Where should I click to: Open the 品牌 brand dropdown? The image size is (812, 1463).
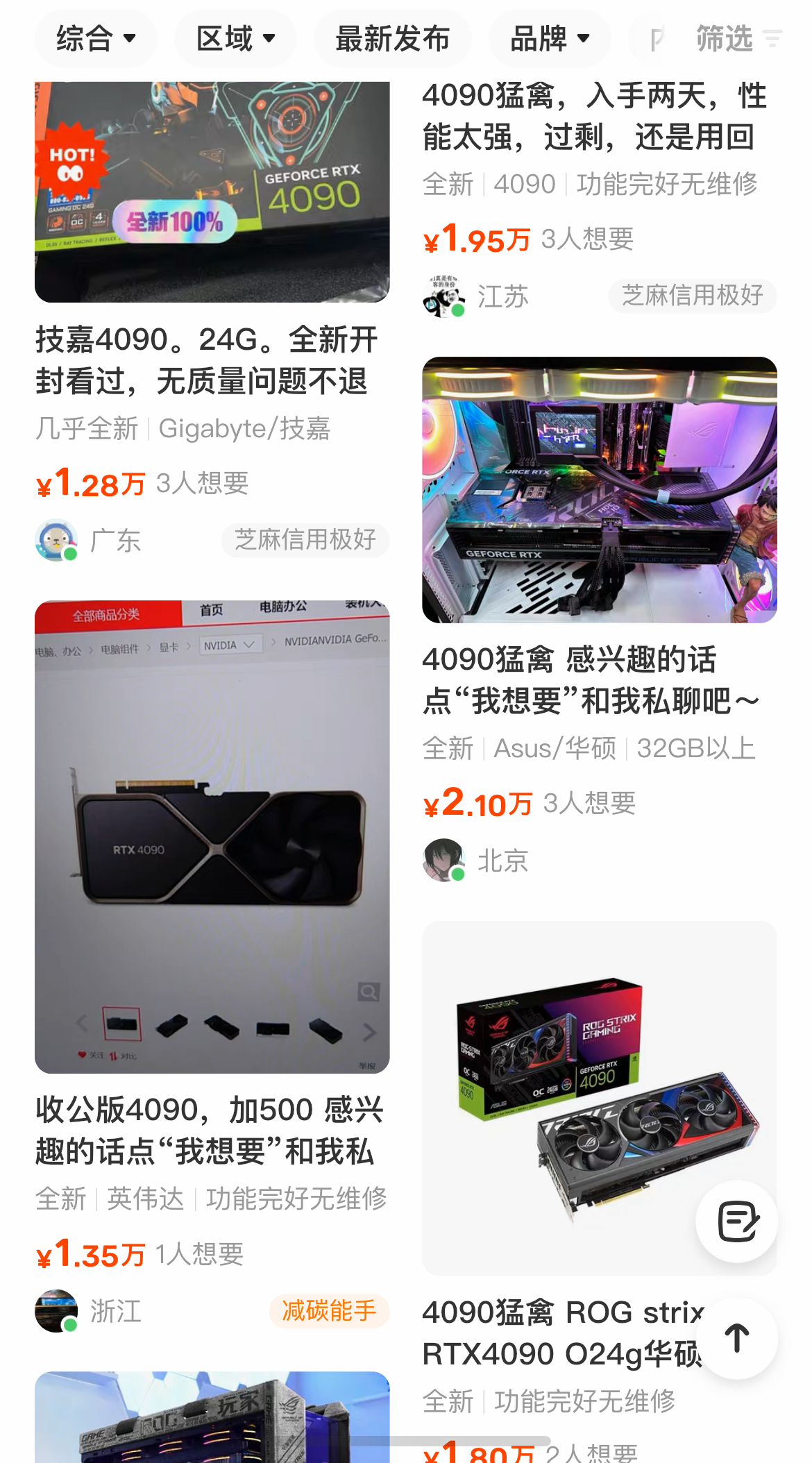pyautogui.click(x=549, y=40)
